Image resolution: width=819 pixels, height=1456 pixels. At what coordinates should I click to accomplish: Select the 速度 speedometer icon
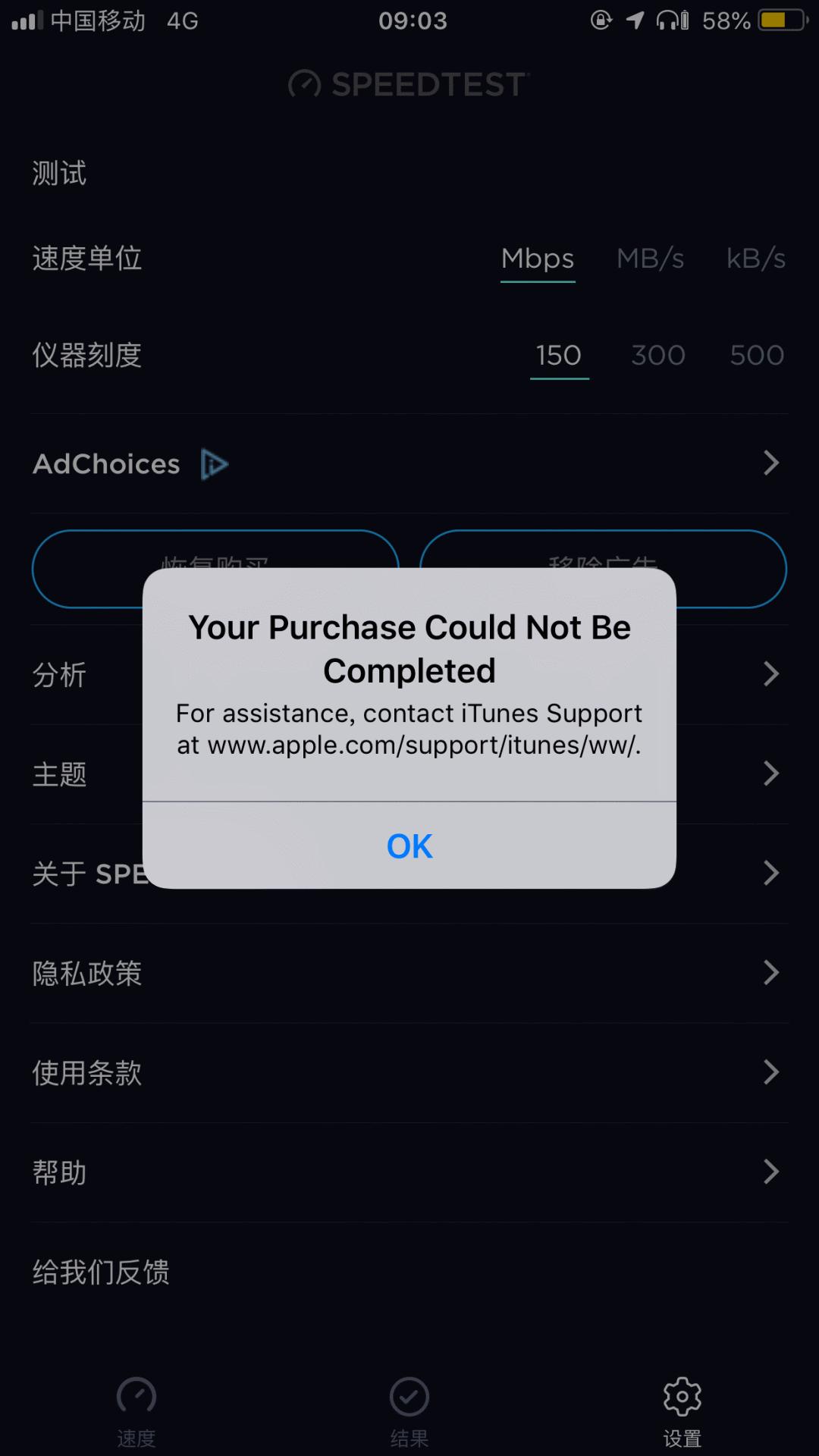click(135, 1395)
